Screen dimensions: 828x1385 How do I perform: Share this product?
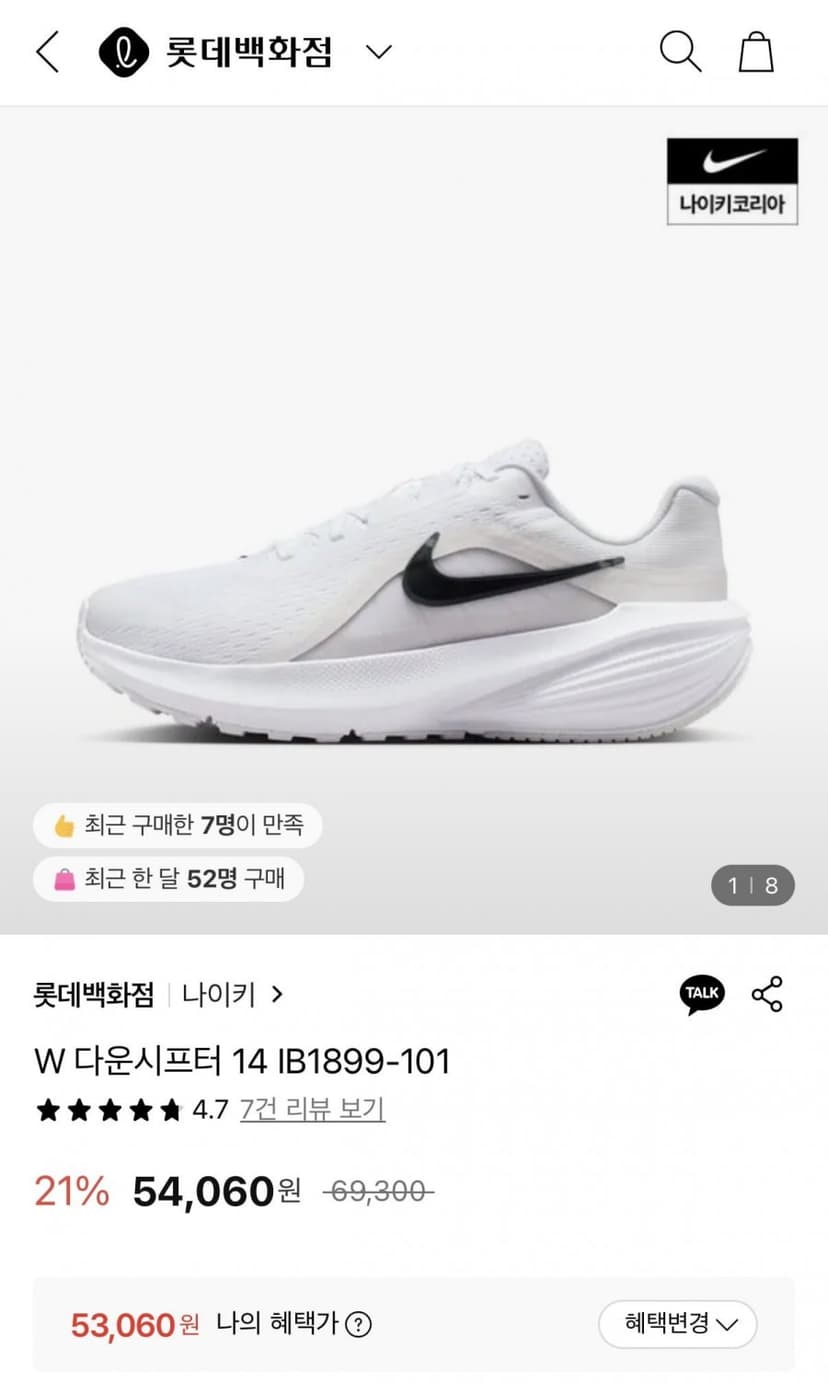(x=767, y=994)
